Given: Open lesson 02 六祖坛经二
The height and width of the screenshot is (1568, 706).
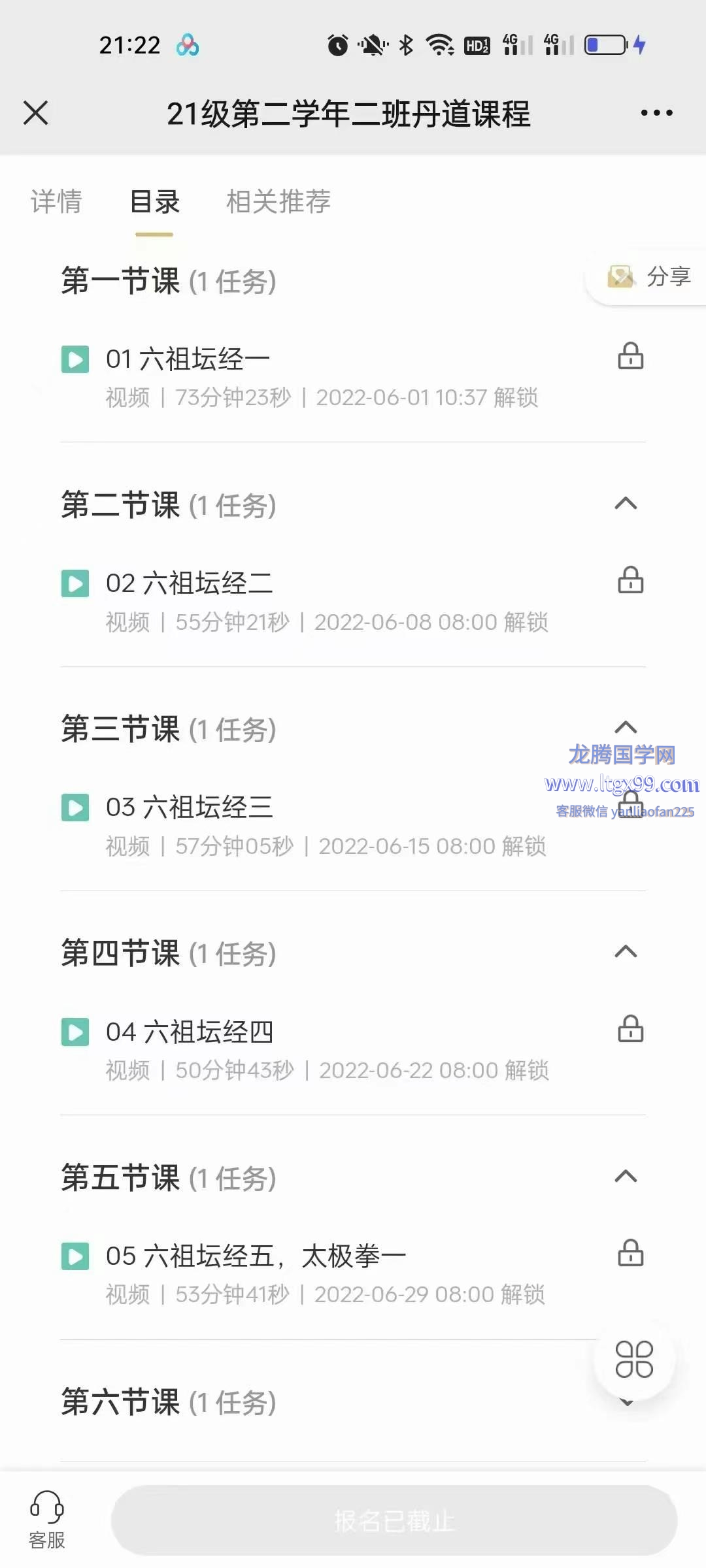Looking at the screenshot, I should [x=353, y=602].
